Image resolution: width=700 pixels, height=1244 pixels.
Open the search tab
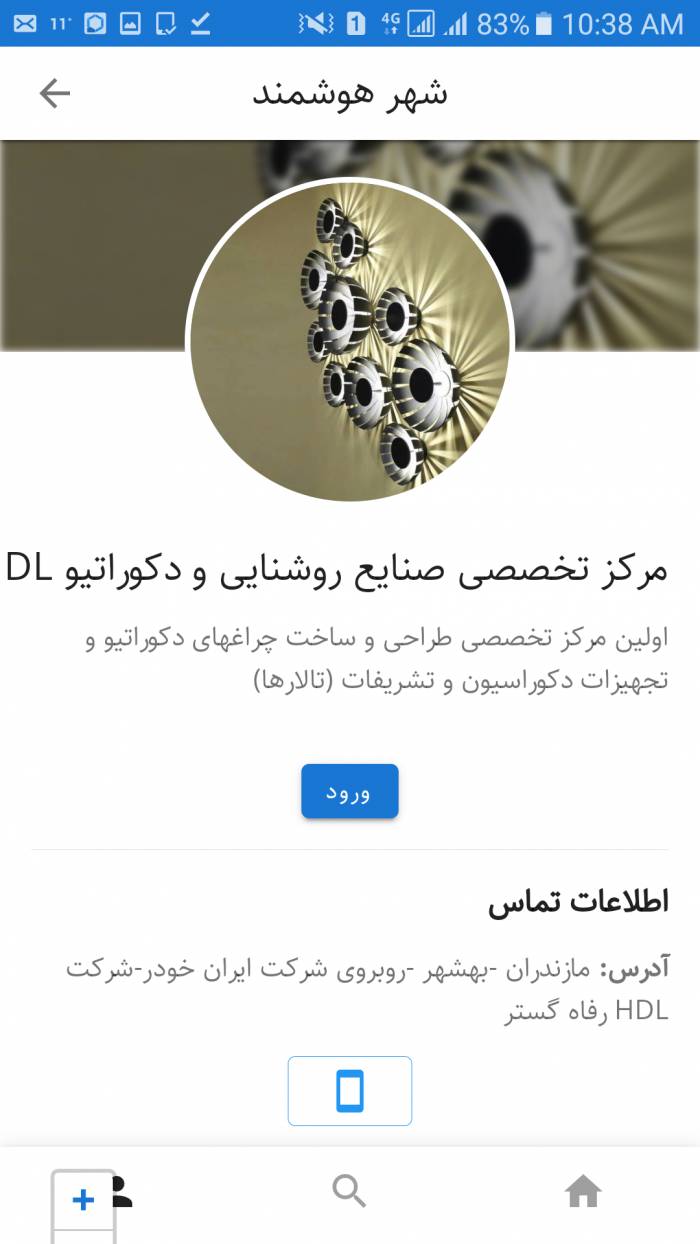[349, 1191]
